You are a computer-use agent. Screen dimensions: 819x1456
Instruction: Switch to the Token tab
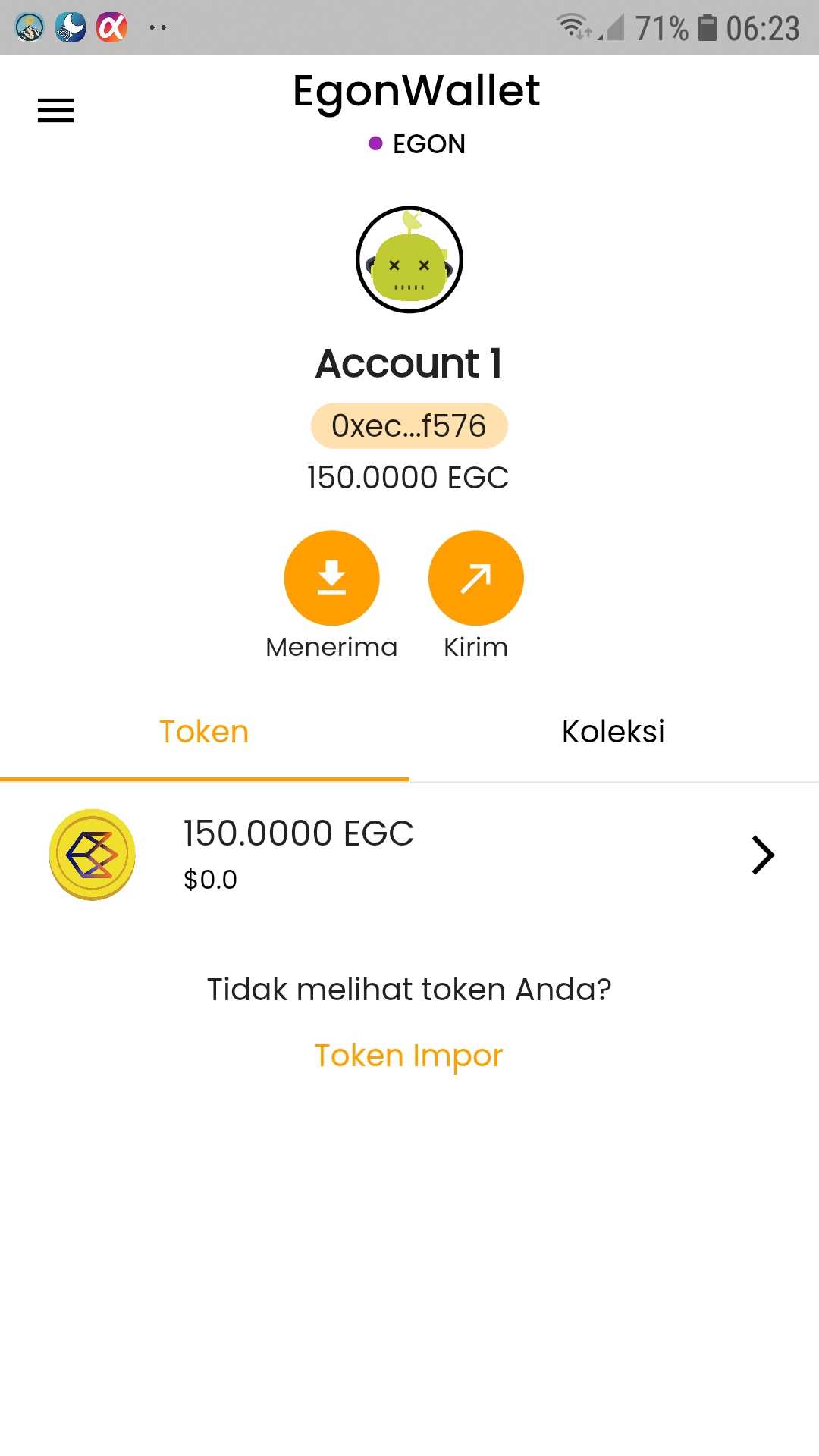click(204, 733)
